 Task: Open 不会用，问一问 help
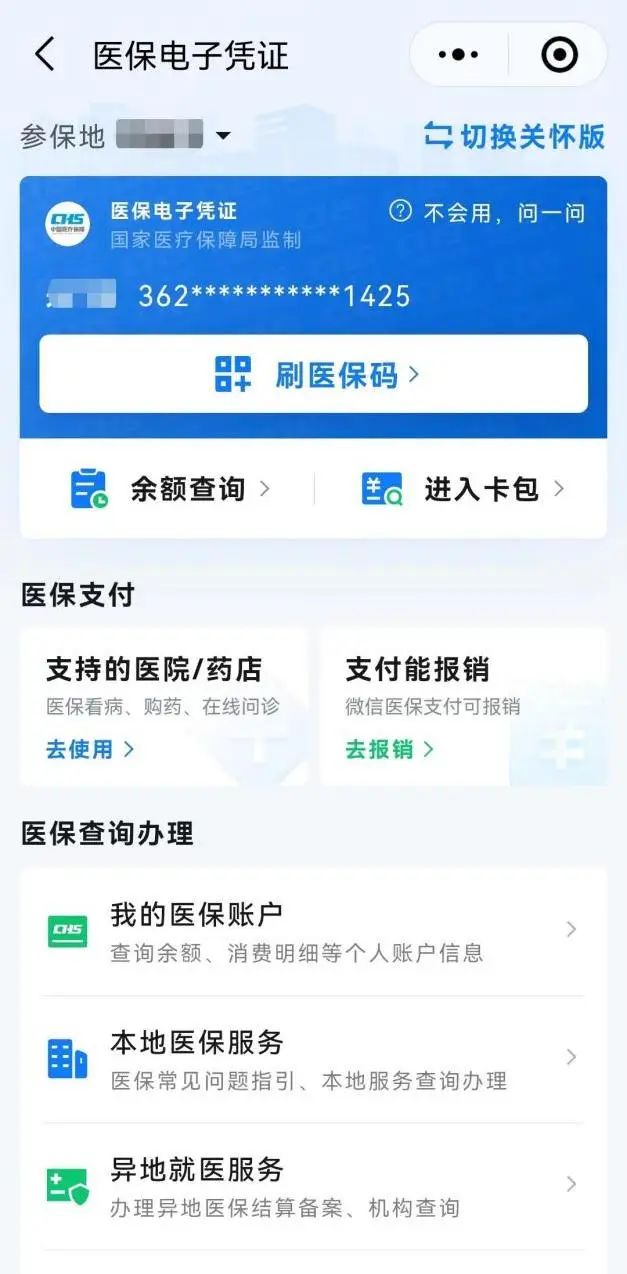point(487,212)
